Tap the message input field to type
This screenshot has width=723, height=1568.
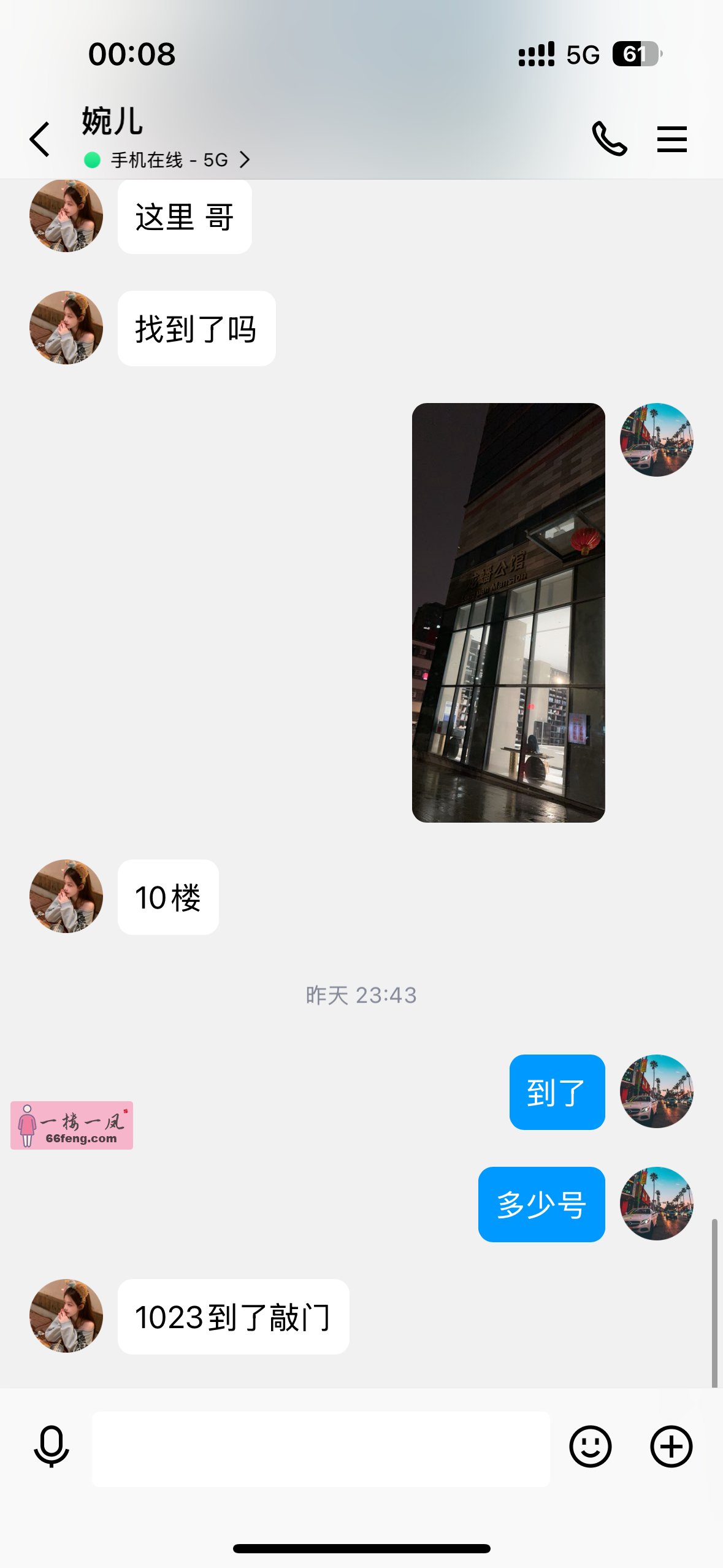pos(323,1447)
